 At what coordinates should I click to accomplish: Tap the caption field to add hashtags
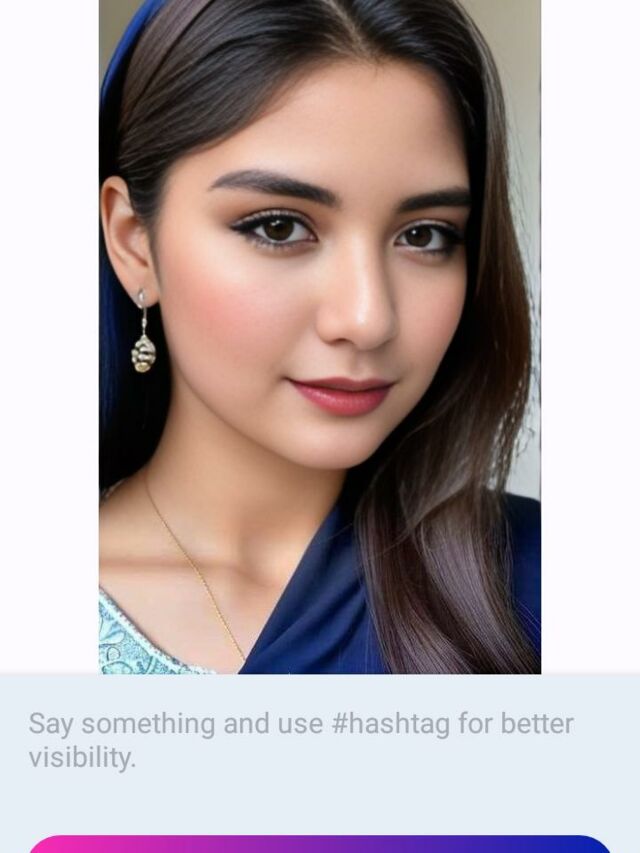[300, 740]
